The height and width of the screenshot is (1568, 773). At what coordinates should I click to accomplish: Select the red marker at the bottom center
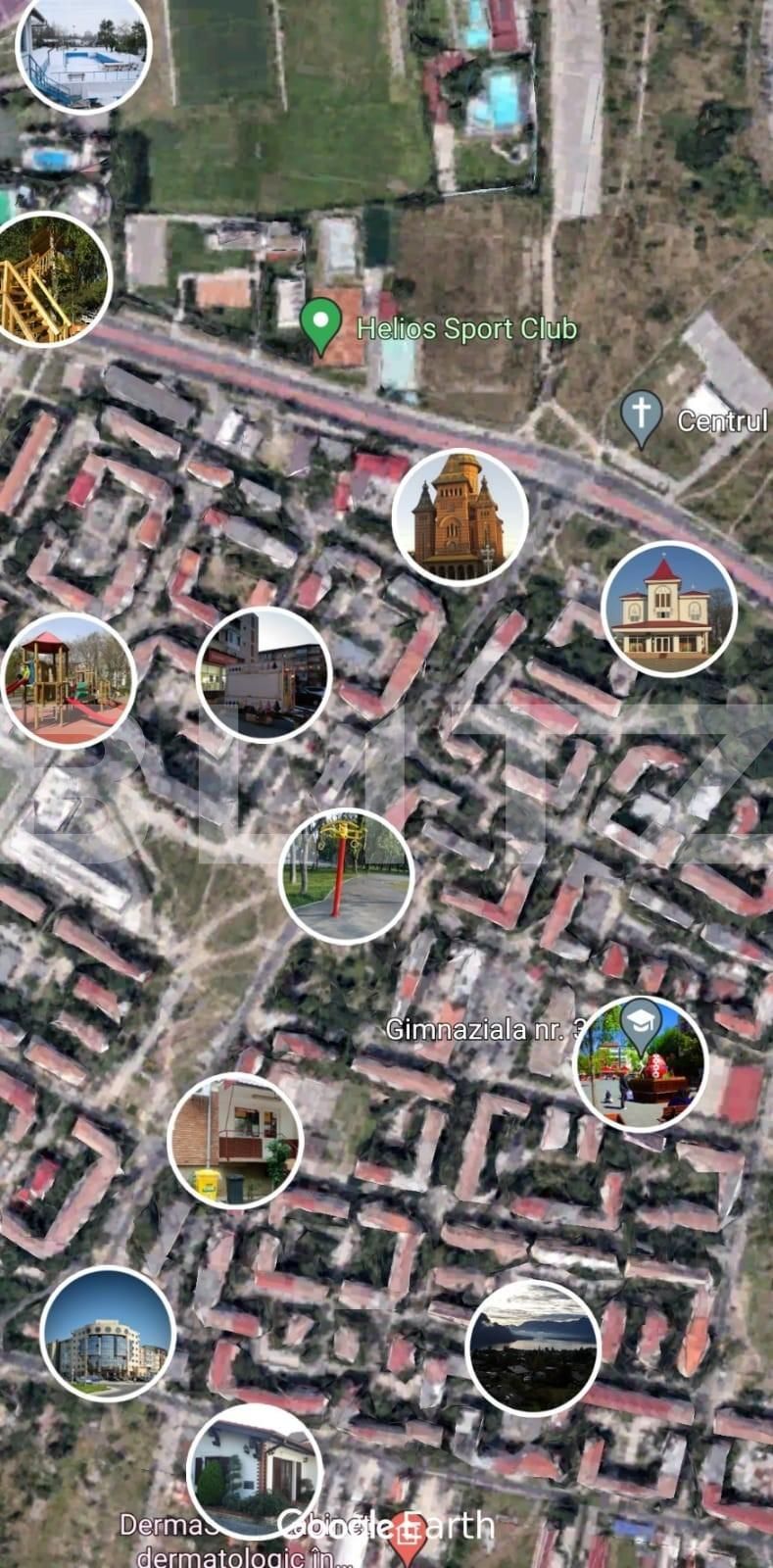coord(409,1531)
